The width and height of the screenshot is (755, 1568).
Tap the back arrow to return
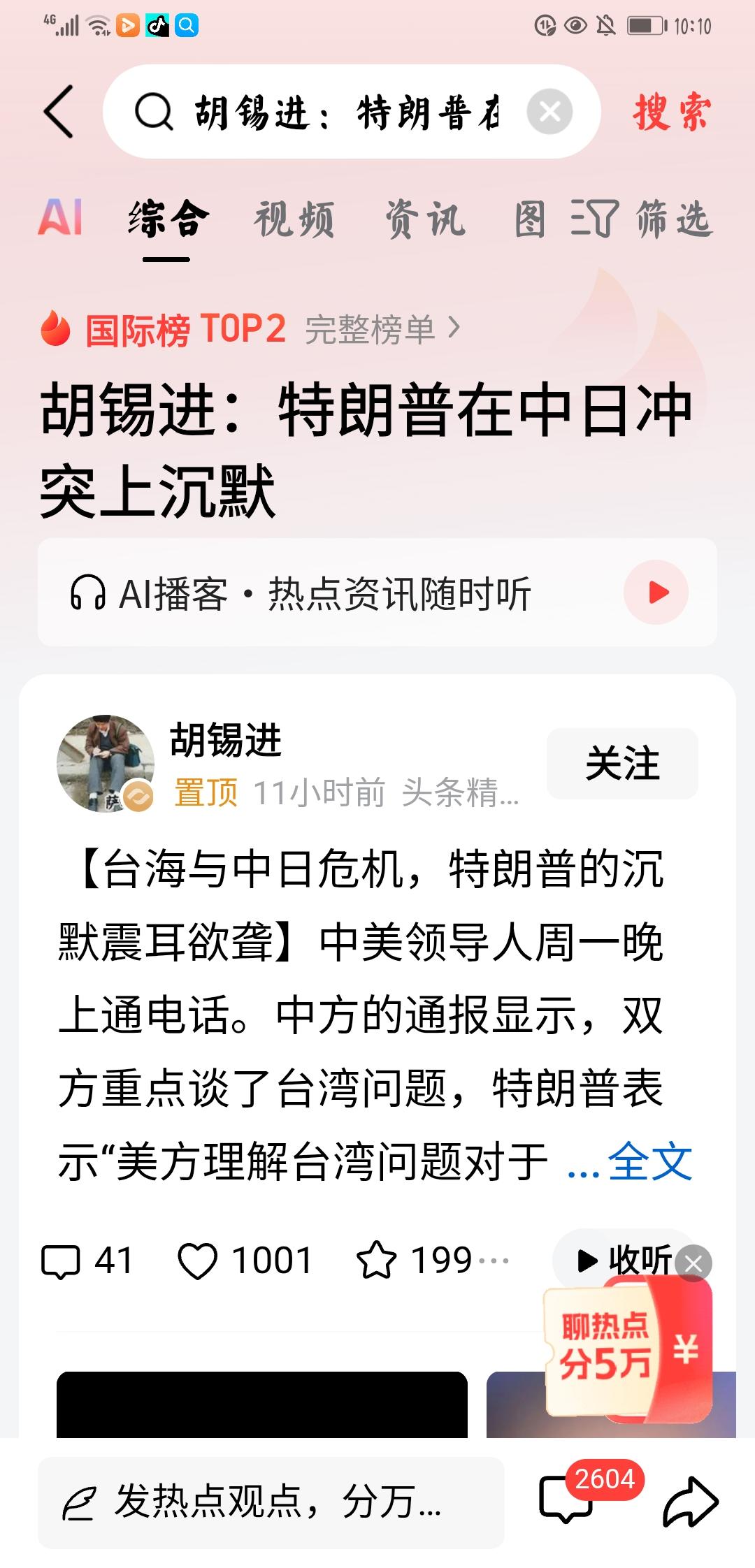(59, 112)
